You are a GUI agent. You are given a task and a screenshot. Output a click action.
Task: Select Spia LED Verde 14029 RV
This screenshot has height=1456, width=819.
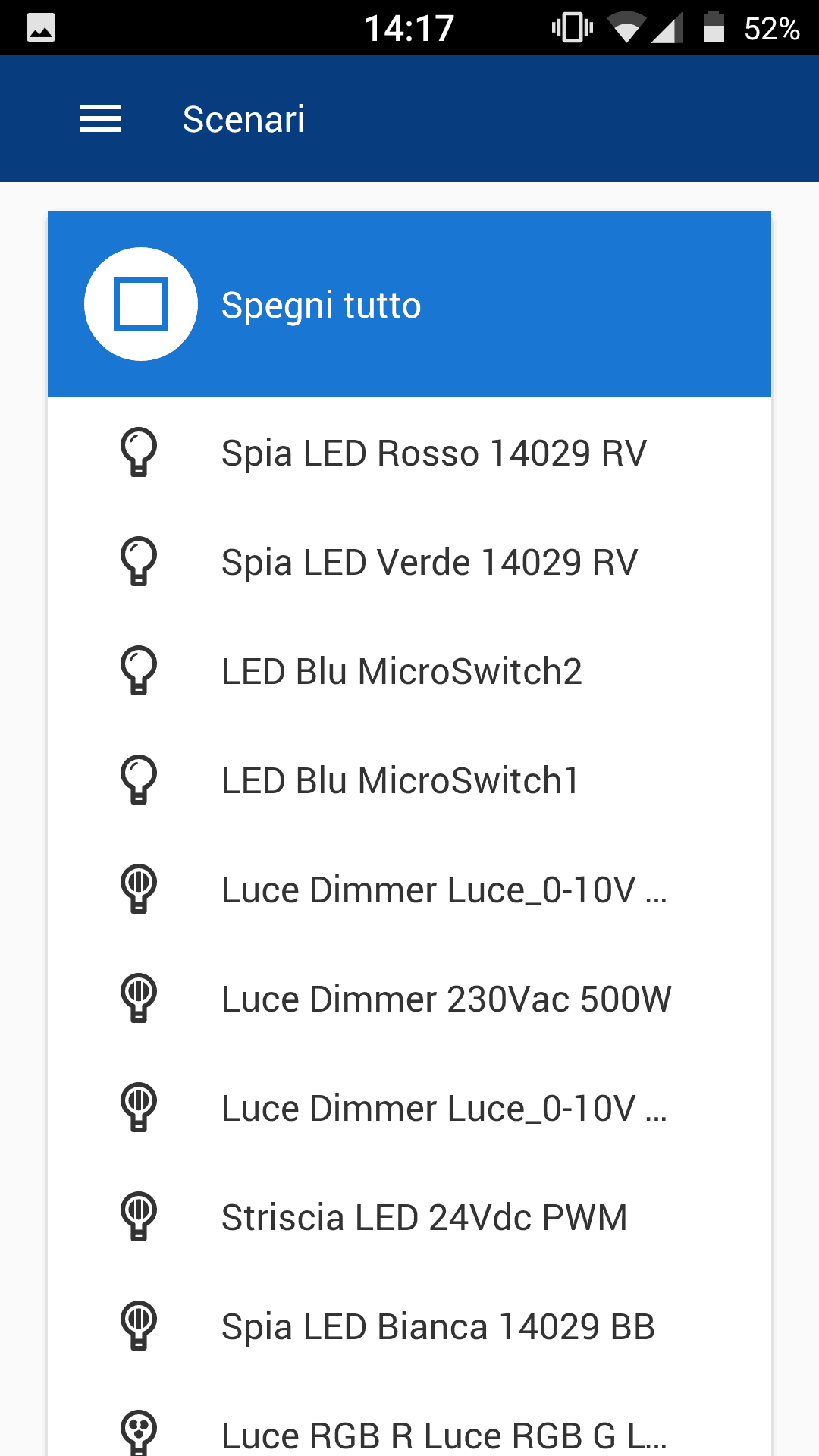point(409,562)
